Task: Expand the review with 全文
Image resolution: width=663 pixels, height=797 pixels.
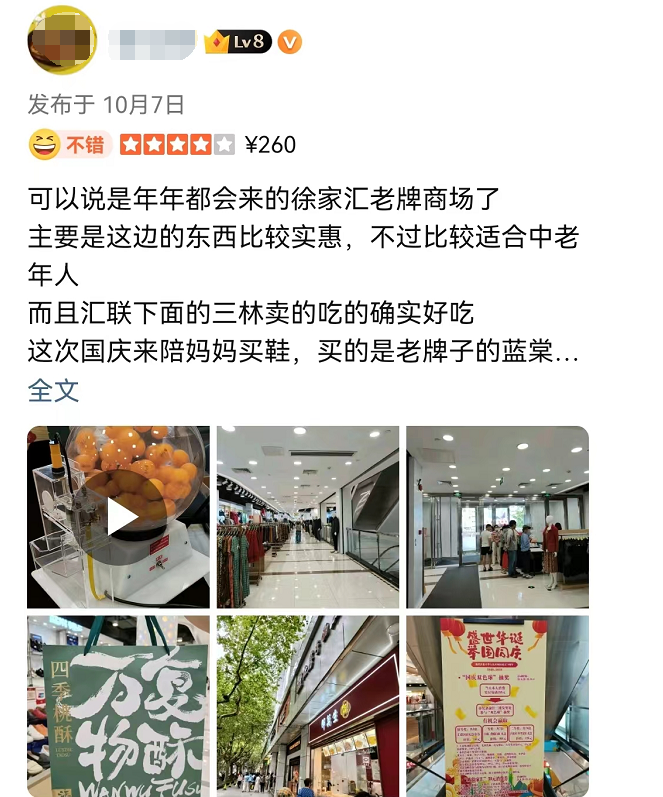Action: coord(53,390)
